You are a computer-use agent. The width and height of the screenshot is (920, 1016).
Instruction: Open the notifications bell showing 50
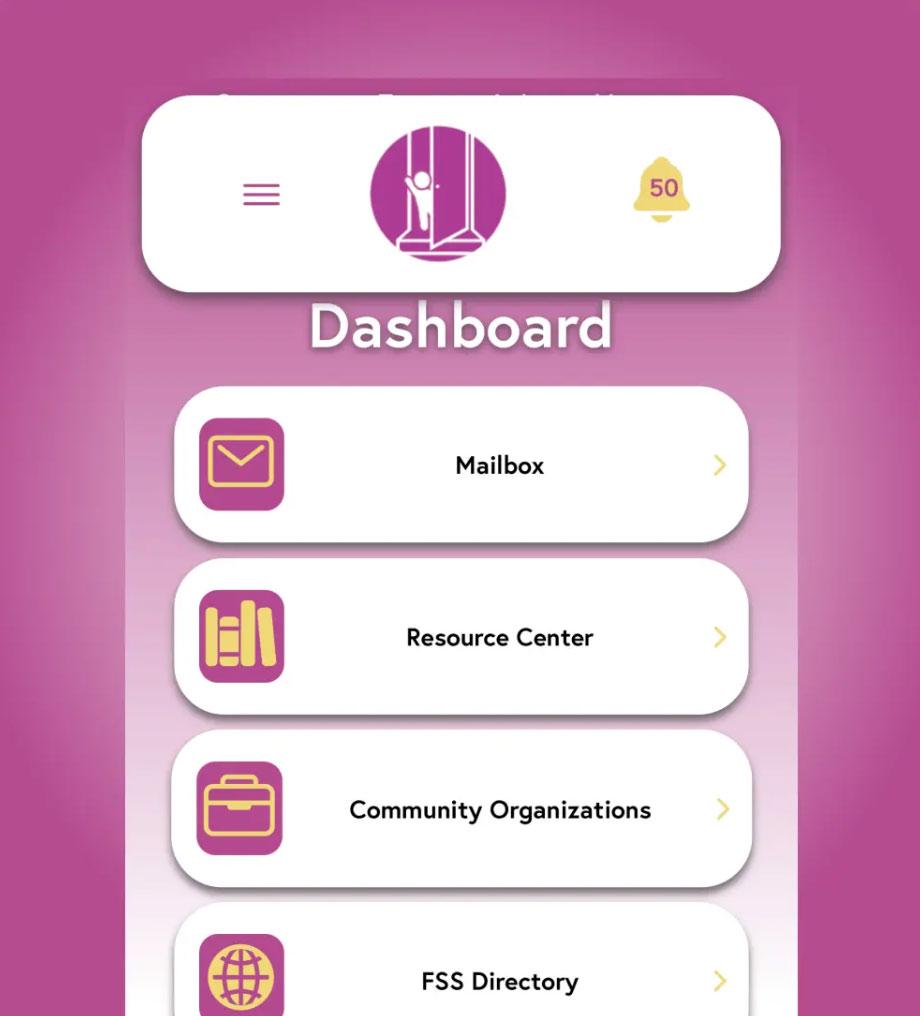(662, 189)
